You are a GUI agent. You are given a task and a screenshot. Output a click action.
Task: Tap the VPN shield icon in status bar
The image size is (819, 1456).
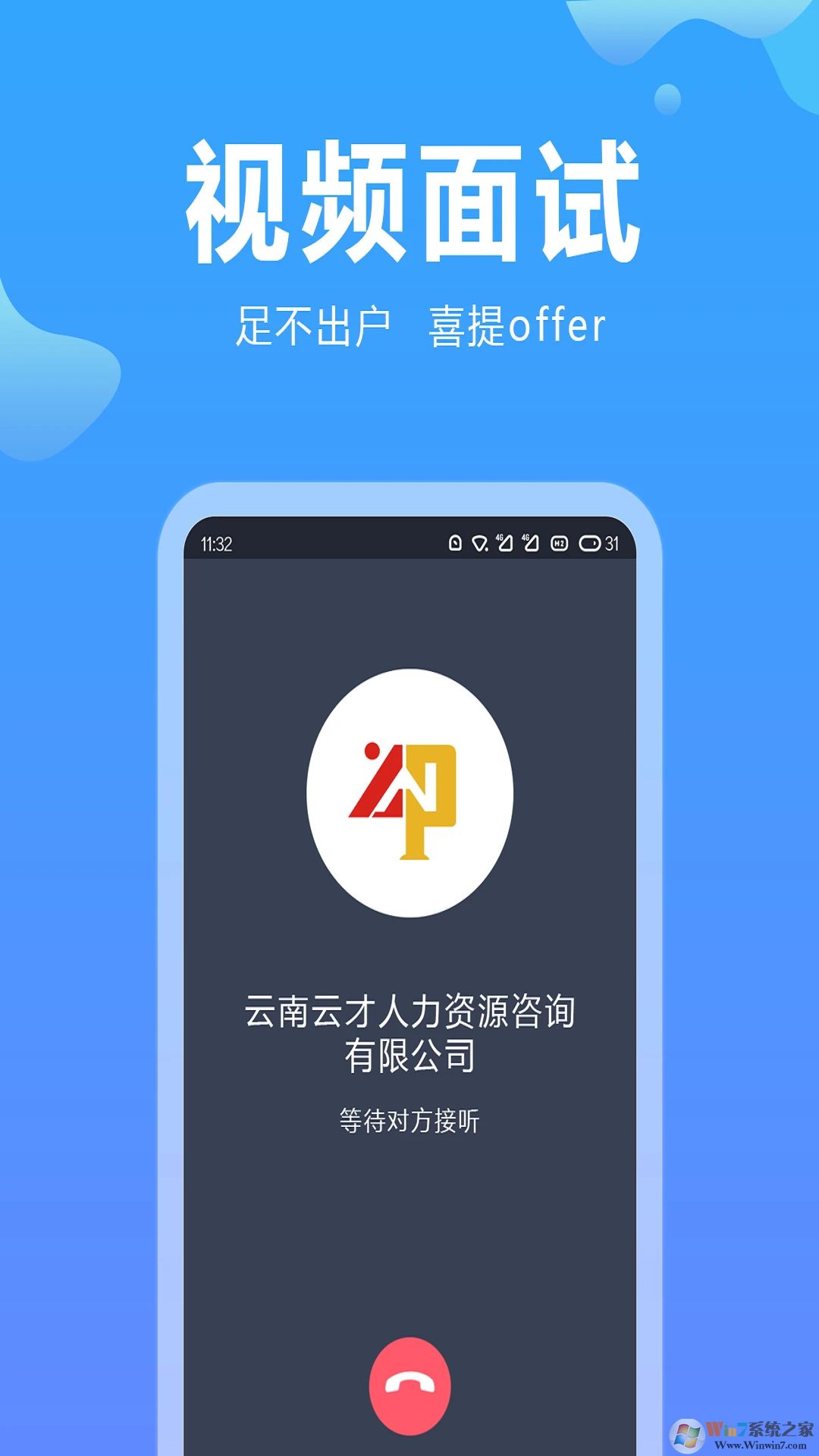[x=478, y=543]
